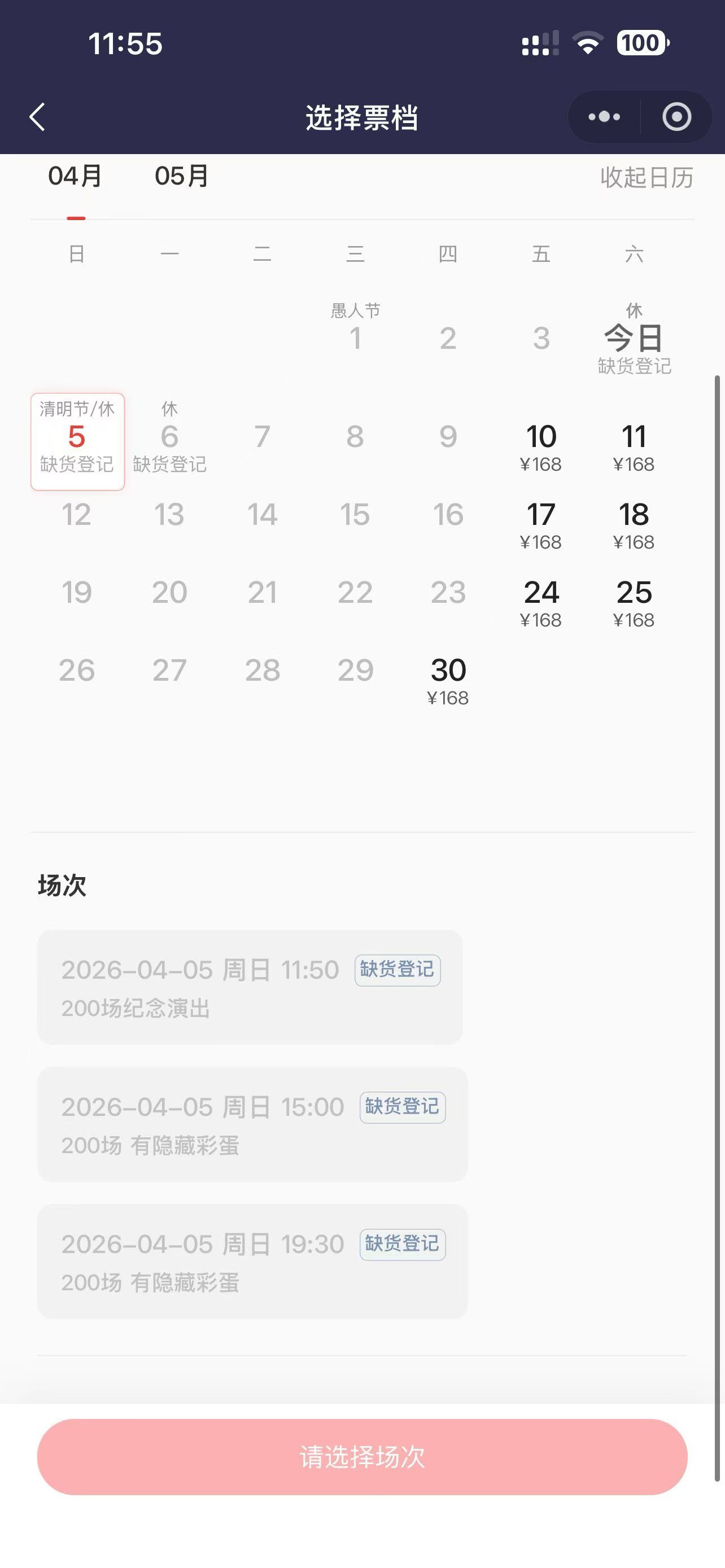The image size is (725, 1568).
Task: Choose April 24 on the calendar
Action: coord(540,601)
